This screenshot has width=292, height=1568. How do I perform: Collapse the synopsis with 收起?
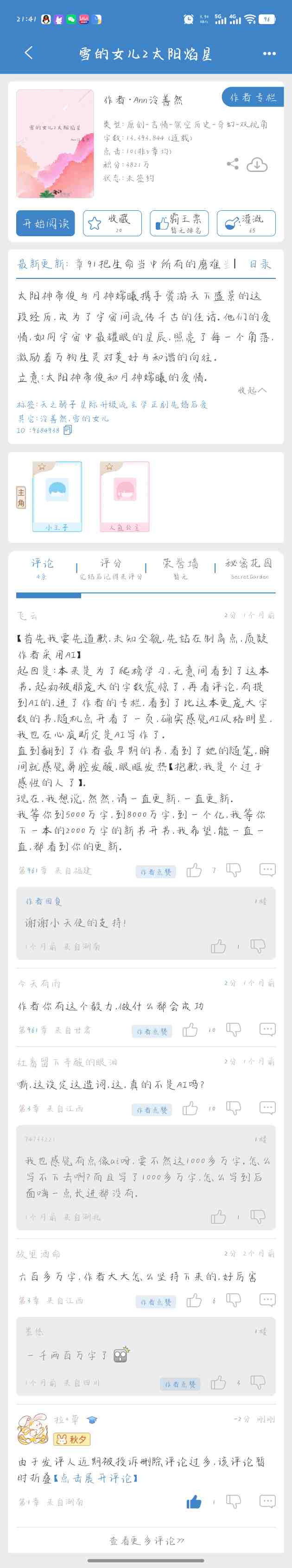click(252, 390)
